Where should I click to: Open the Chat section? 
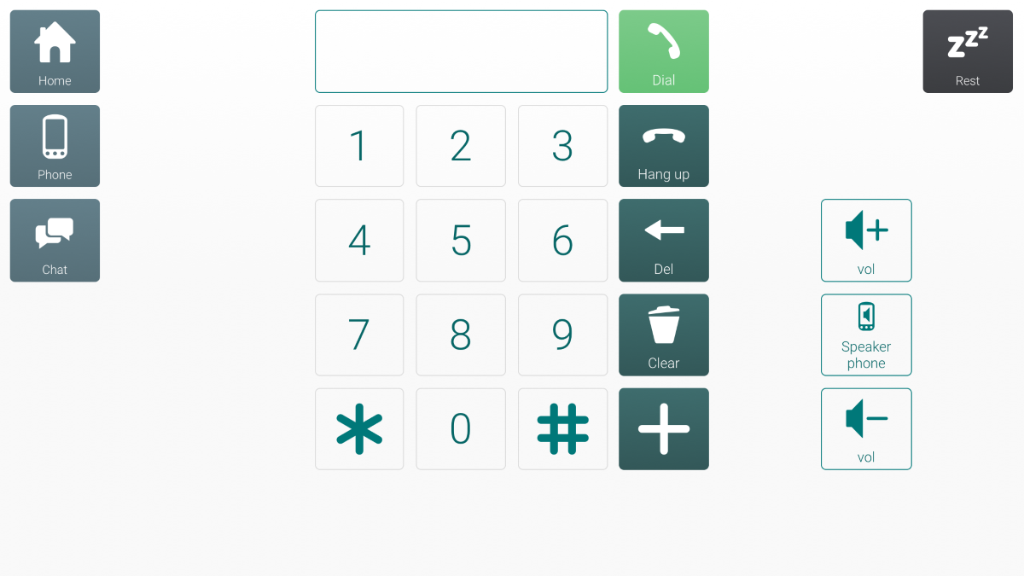[55, 240]
